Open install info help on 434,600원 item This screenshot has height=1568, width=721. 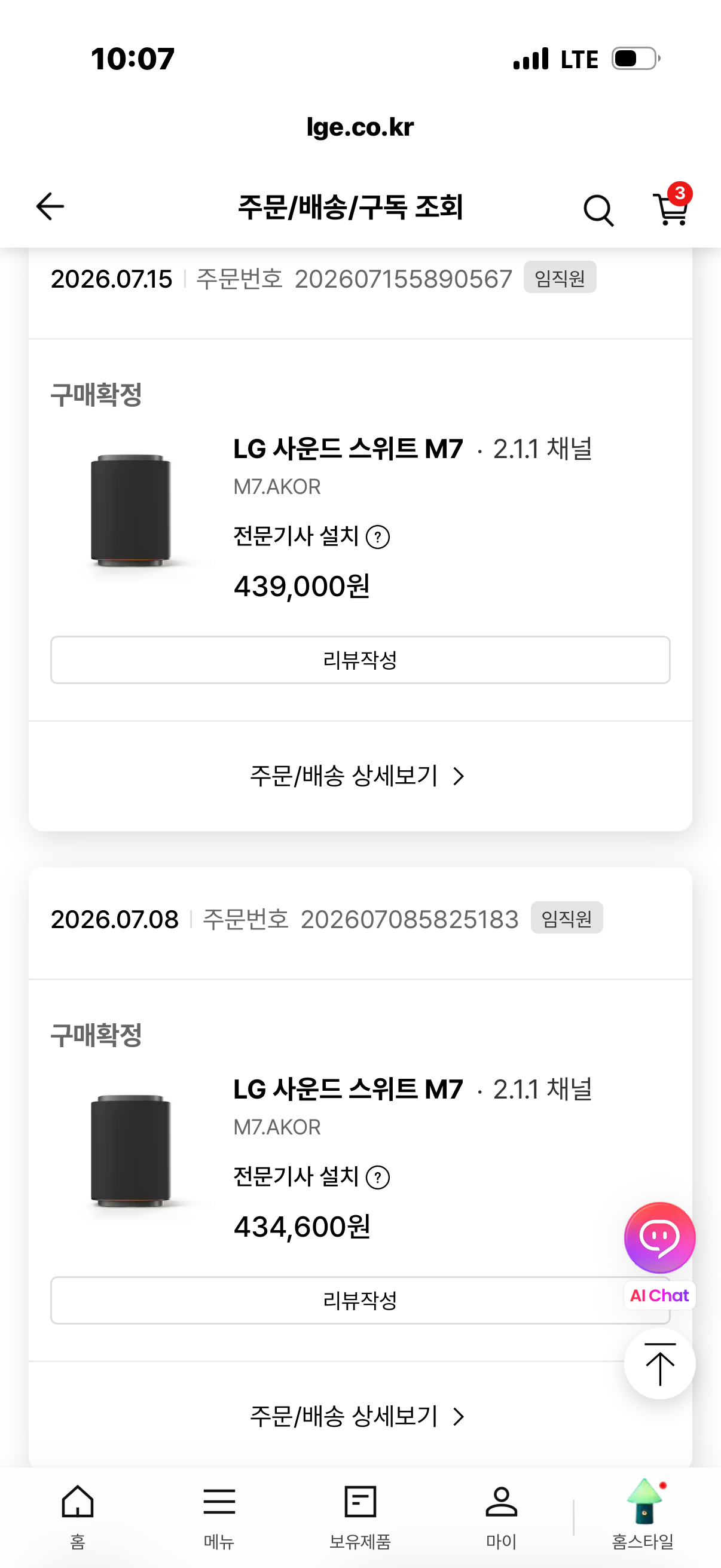(378, 1178)
